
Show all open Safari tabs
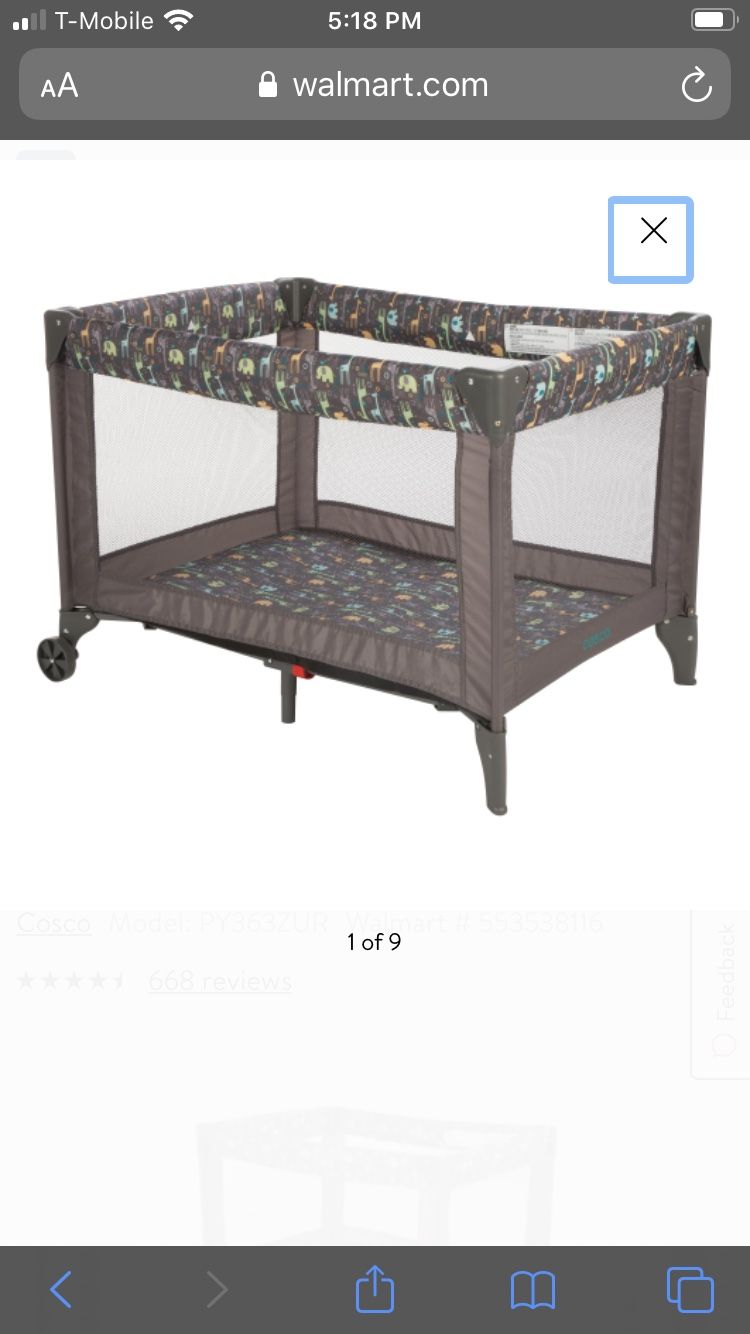click(x=689, y=1290)
